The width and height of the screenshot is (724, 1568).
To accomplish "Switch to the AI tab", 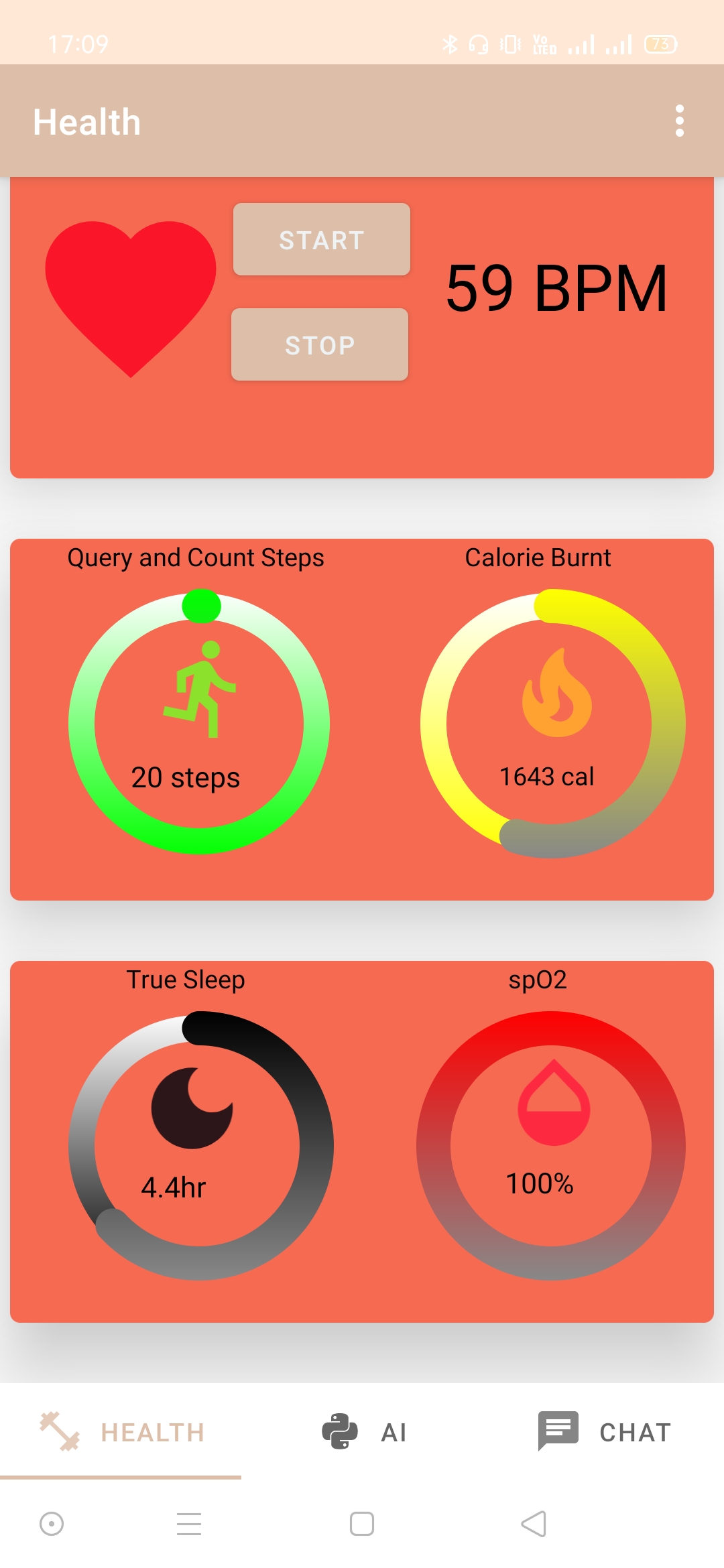I will point(362,1431).
